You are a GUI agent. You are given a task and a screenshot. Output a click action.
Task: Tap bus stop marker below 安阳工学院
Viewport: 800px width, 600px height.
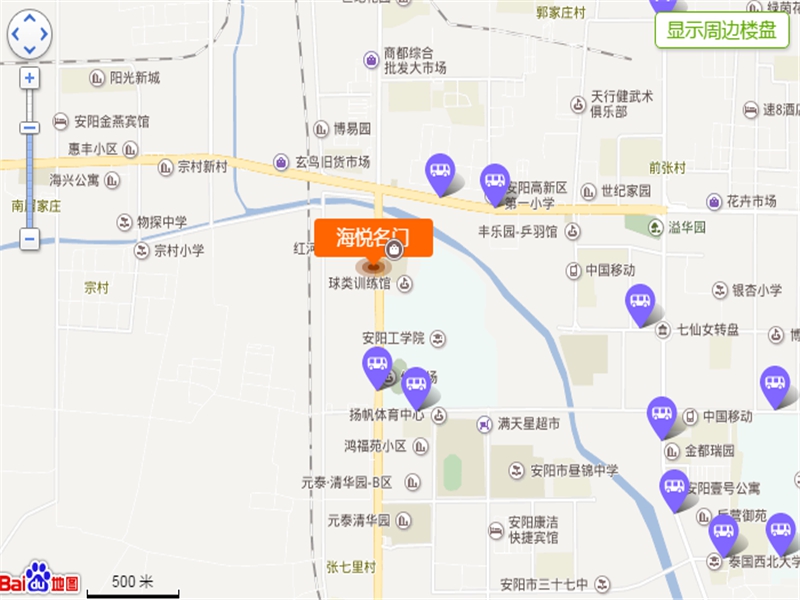pos(377,366)
